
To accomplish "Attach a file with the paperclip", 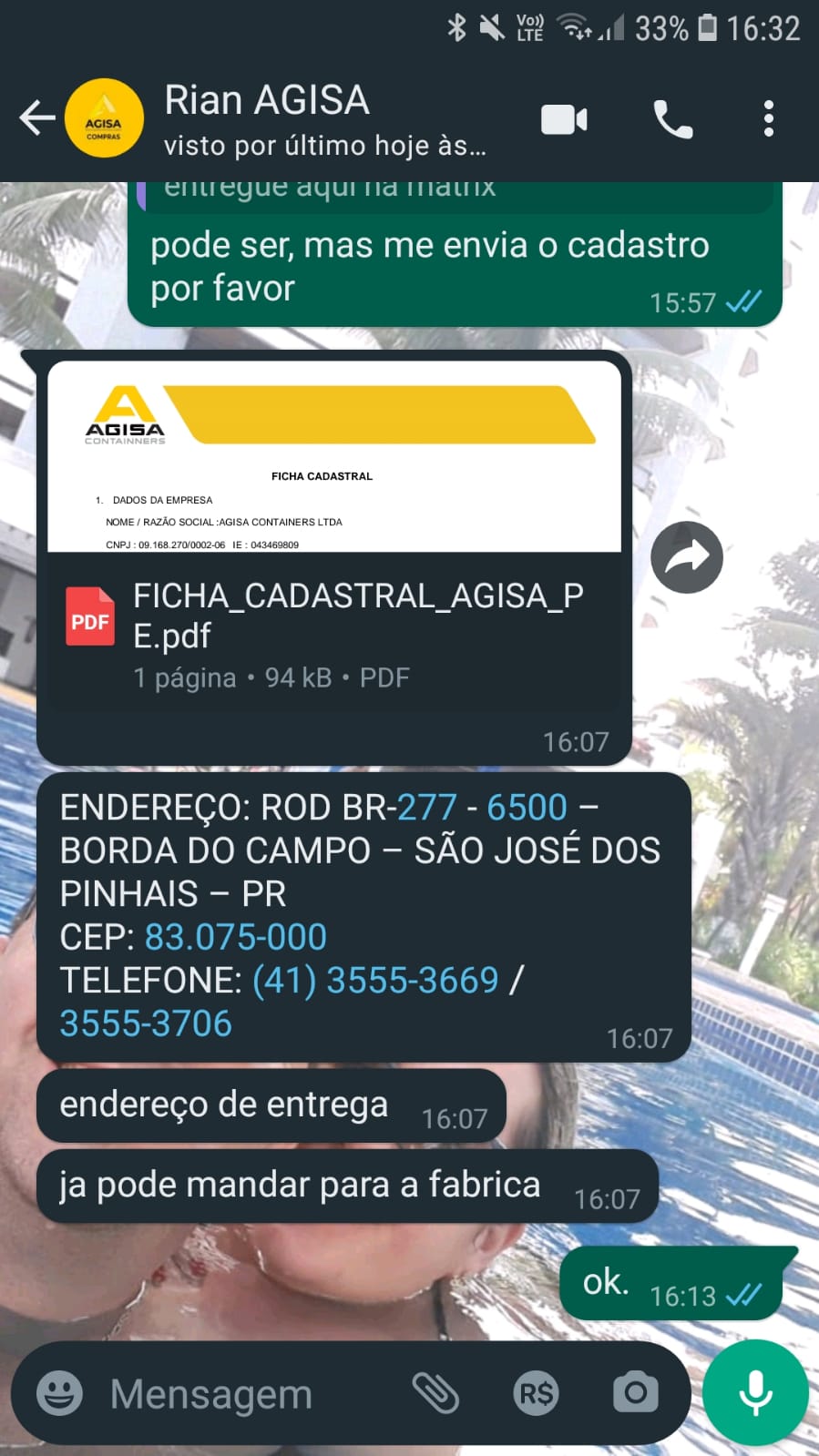I will tap(435, 1393).
